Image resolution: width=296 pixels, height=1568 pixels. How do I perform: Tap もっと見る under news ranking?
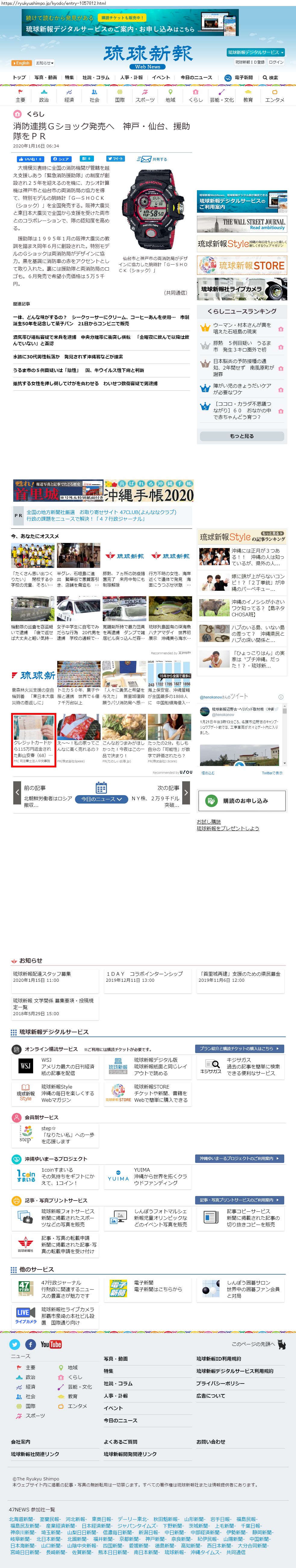[x=242, y=436]
